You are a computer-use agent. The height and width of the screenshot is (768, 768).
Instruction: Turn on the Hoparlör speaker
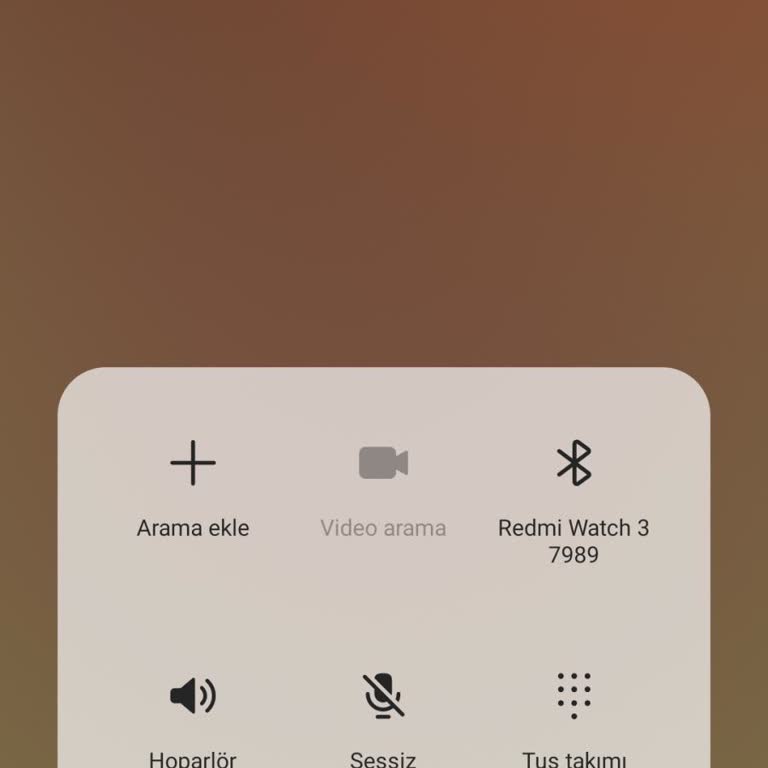pos(193,696)
